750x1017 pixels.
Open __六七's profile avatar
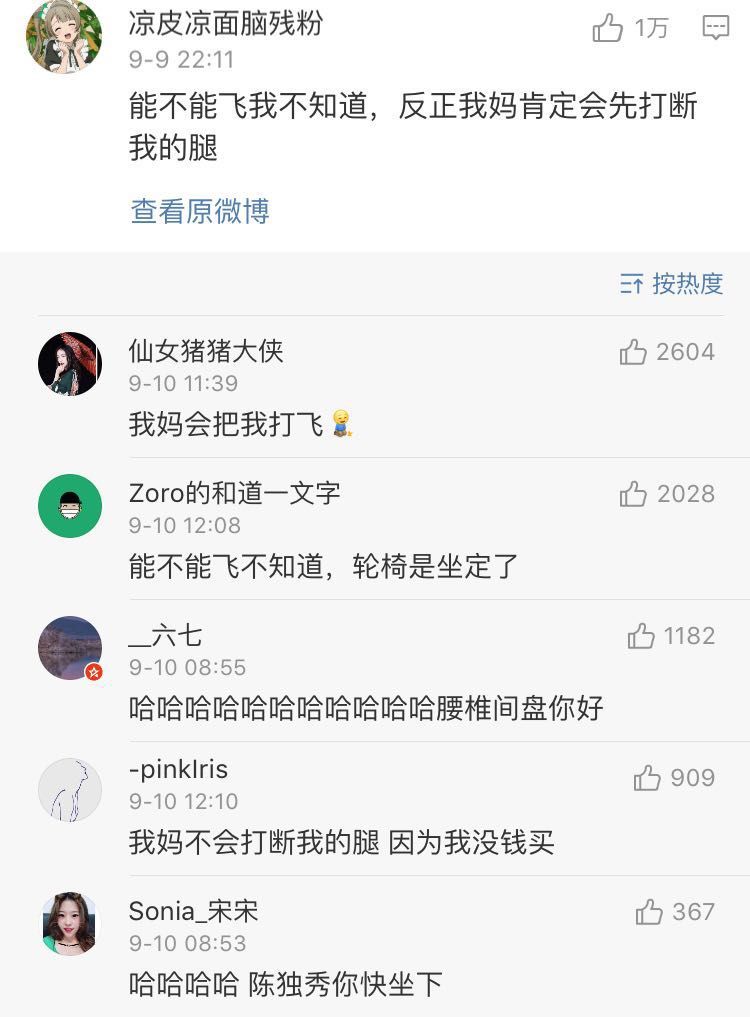[x=70, y=648]
